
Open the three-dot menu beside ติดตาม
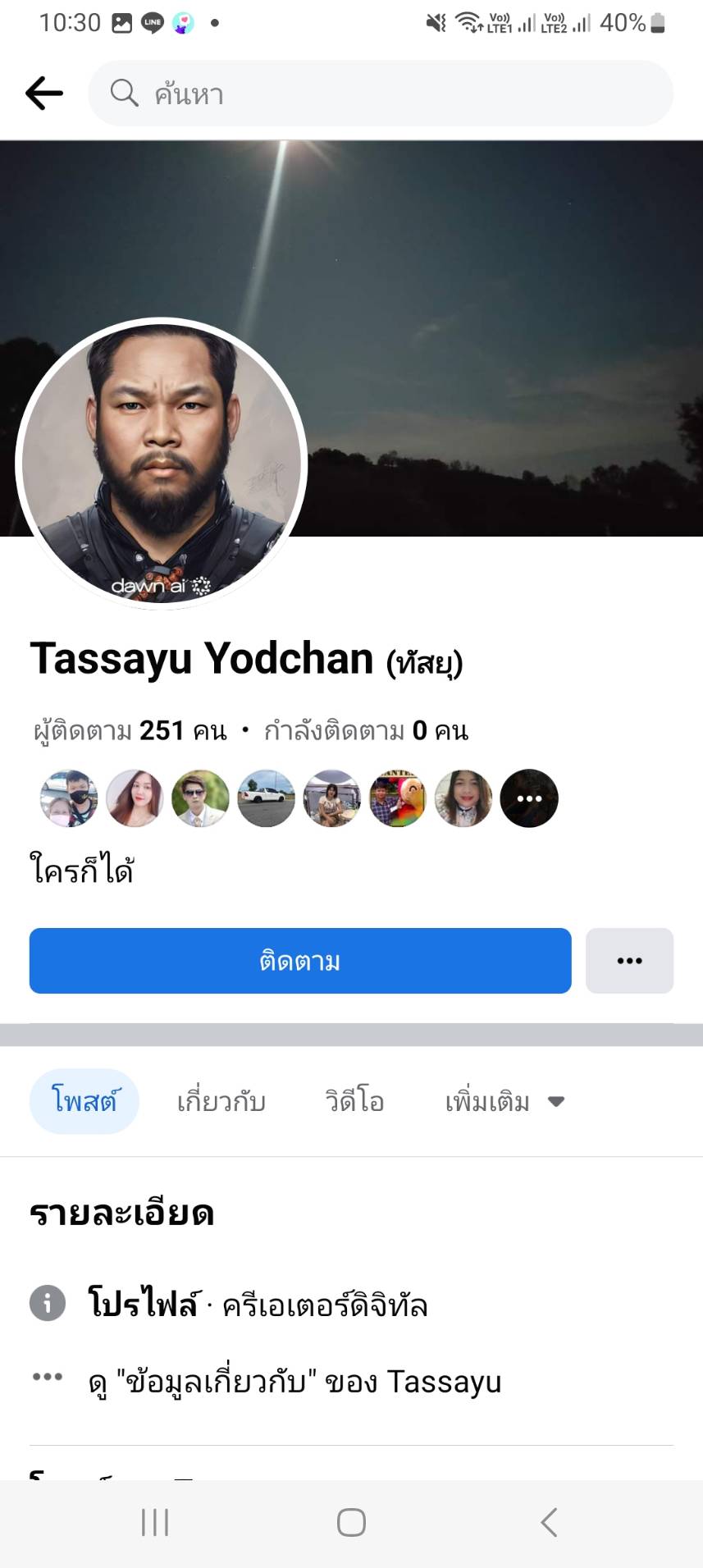629,961
